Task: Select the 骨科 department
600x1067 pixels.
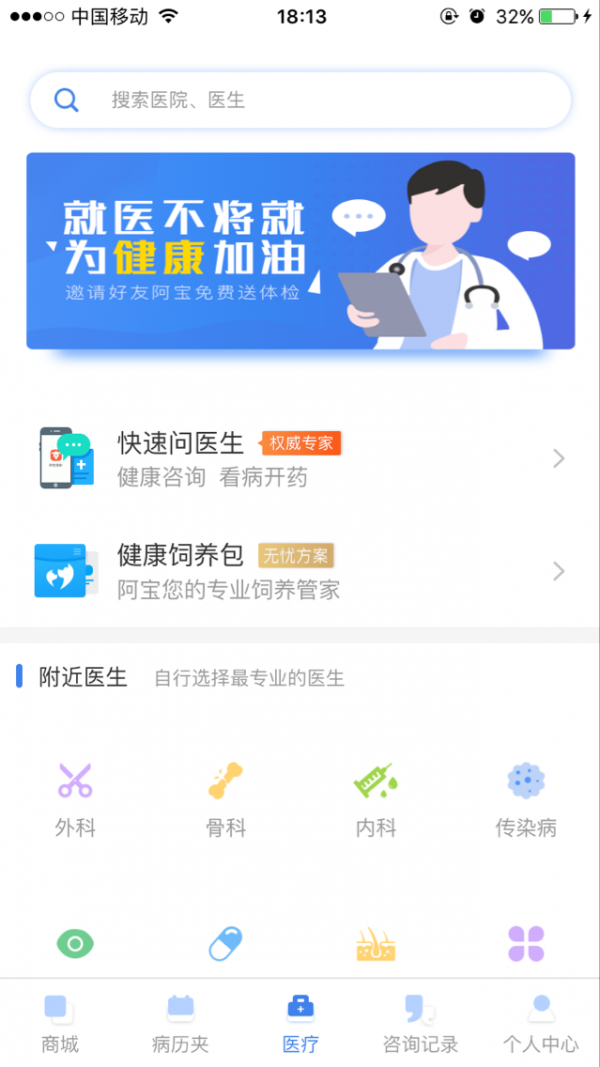Action: tap(225, 798)
